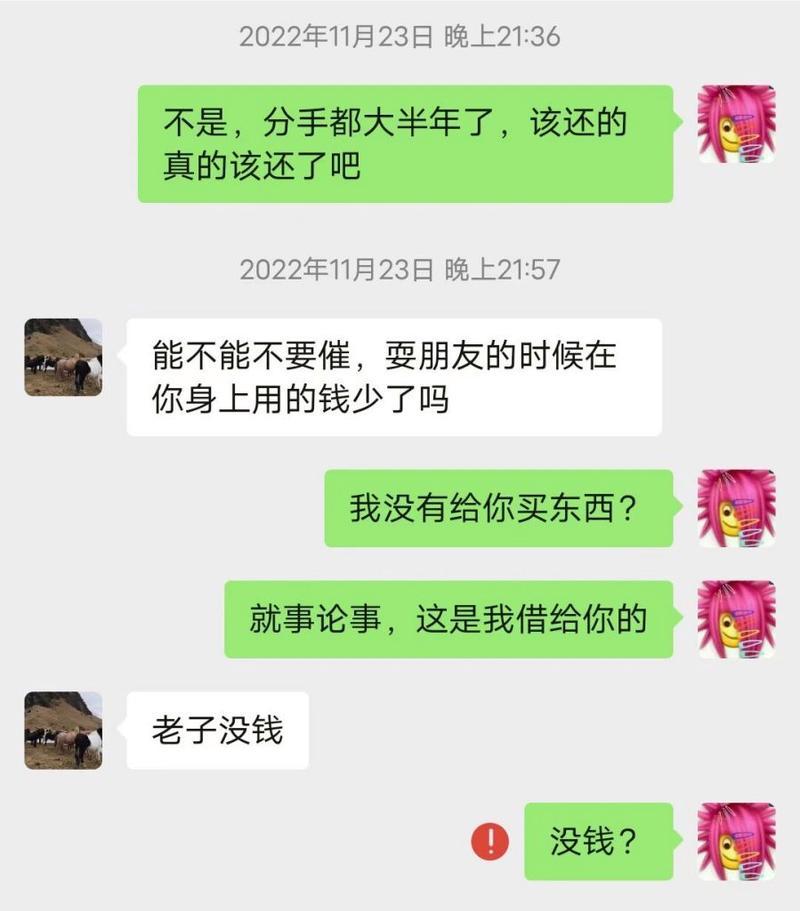Open contact avatar next to 老子没钱
The width and height of the screenshot is (800, 911).
[63, 730]
